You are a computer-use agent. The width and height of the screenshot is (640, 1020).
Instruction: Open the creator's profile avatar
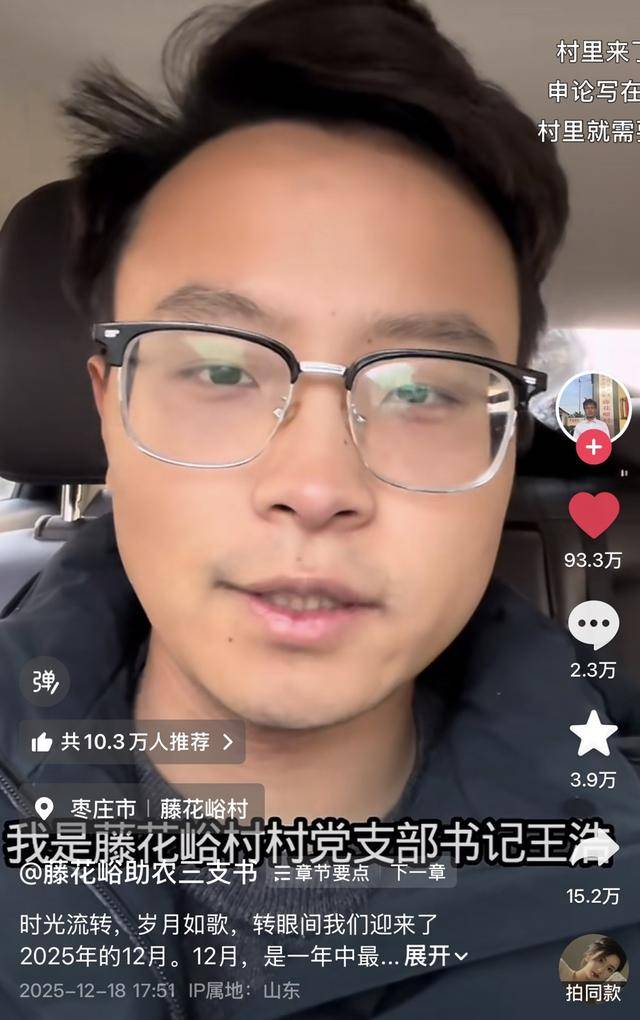pos(593,406)
